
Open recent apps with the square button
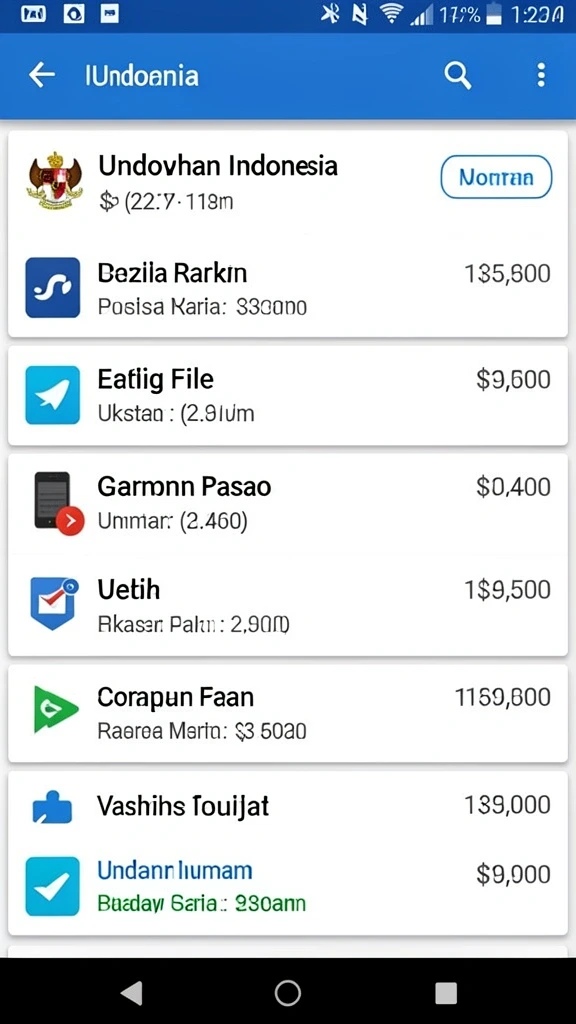446,993
